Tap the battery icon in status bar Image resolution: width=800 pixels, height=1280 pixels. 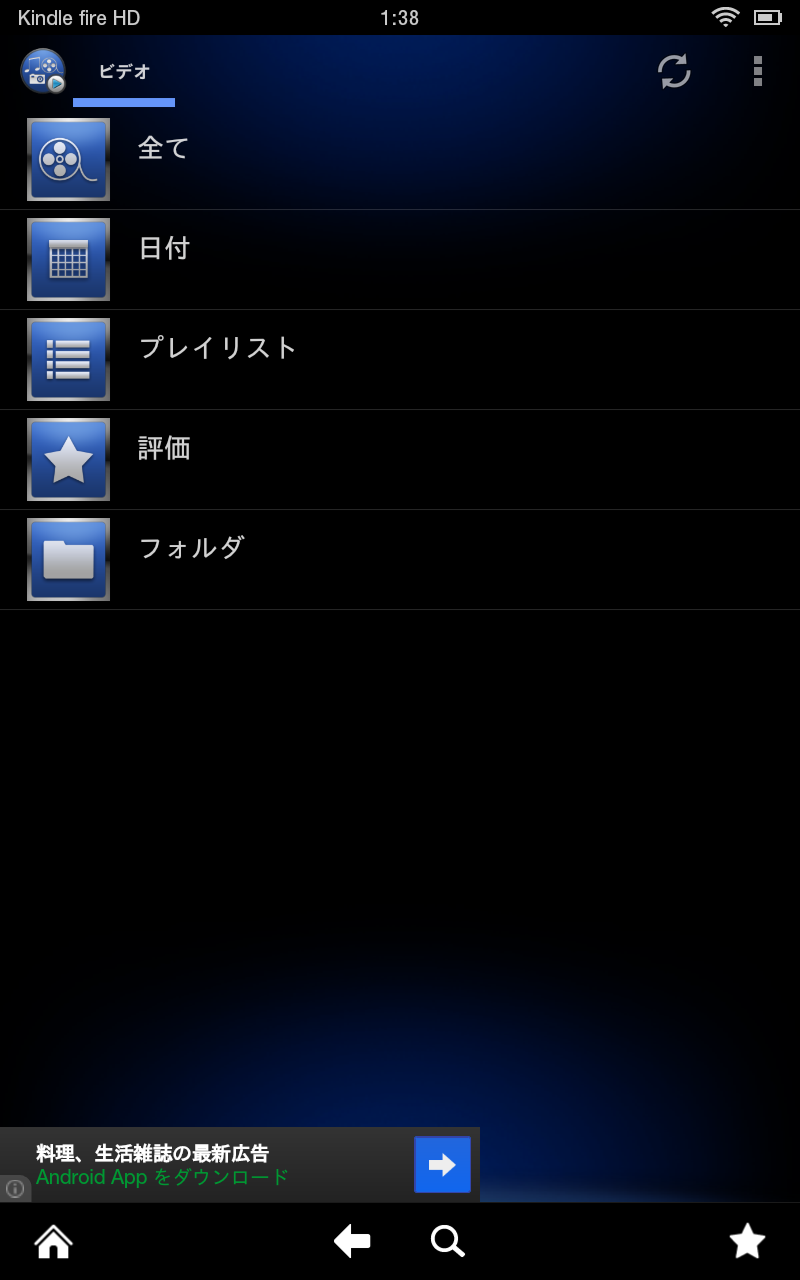coord(770,16)
